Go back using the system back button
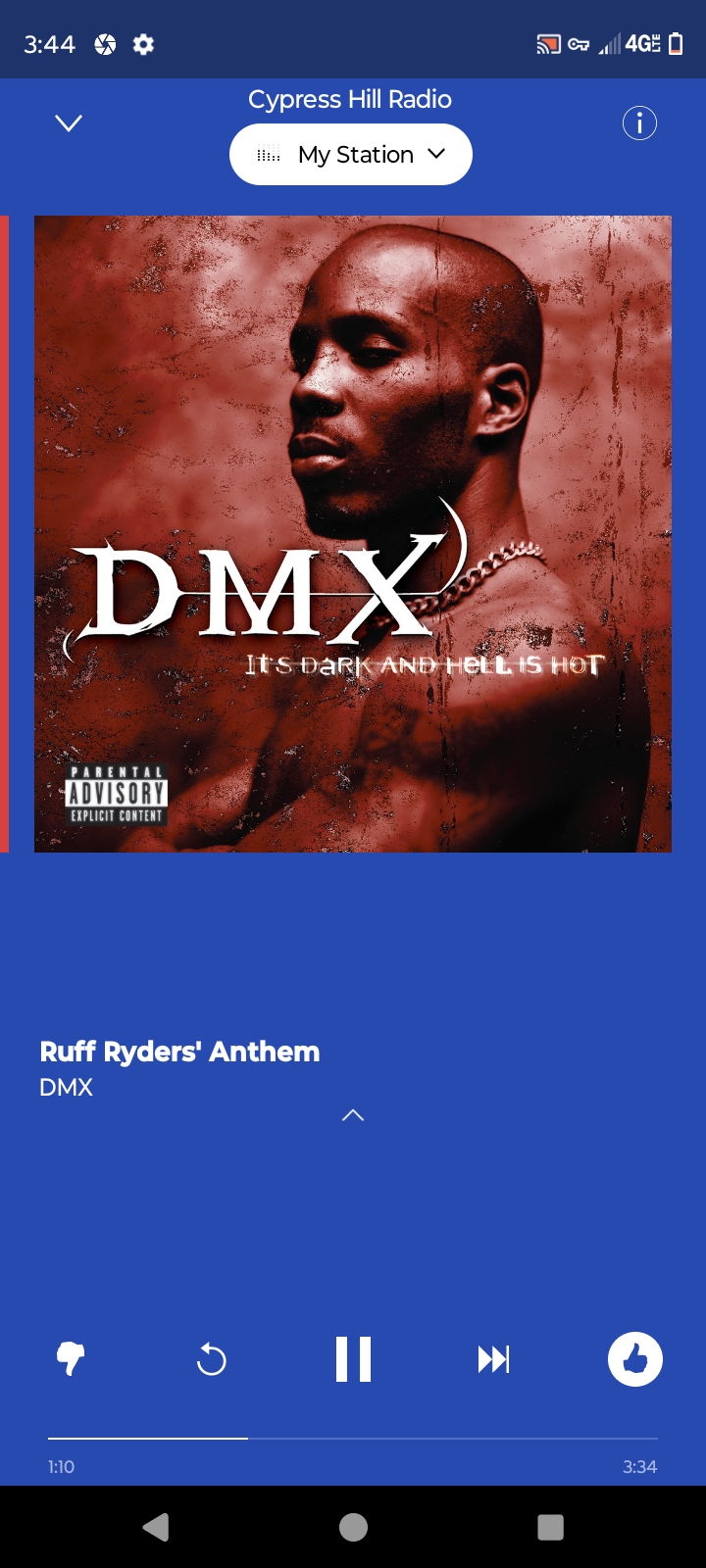This screenshot has height=1568, width=706. click(156, 1527)
